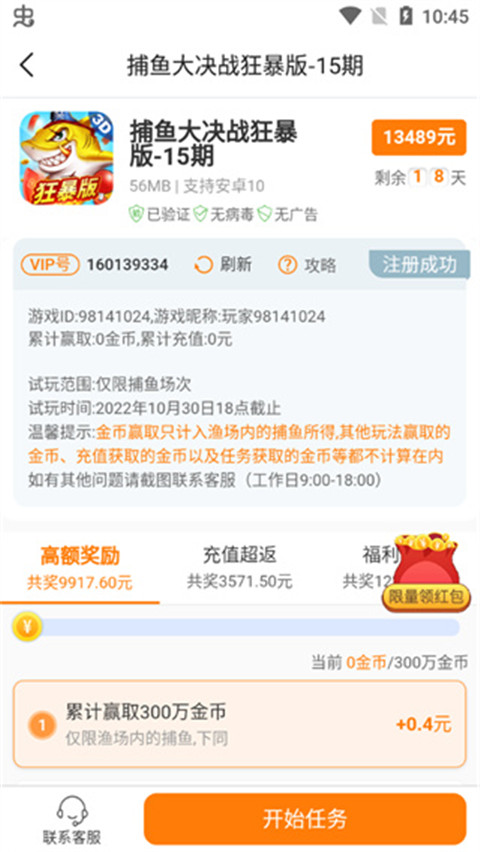Tap the 13489元 reward button
This screenshot has width=480, height=852.
[x=419, y=137]
